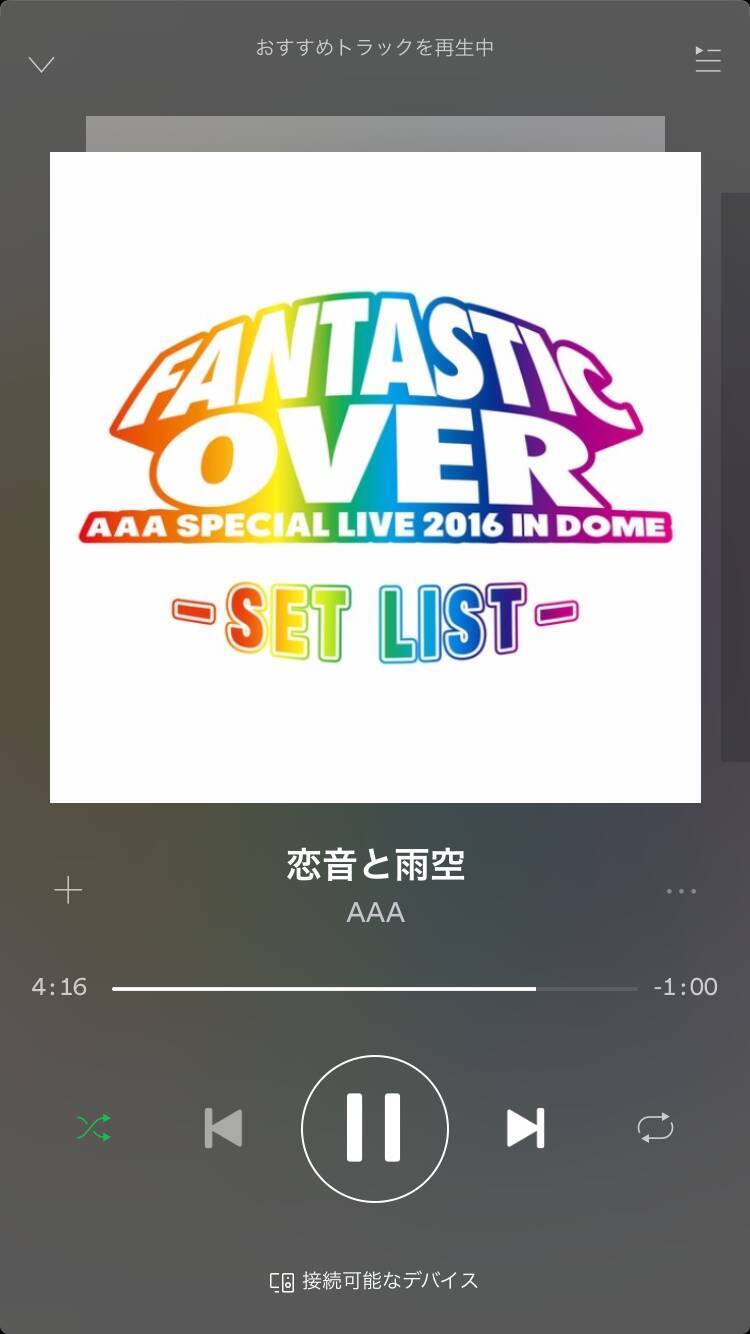Collapse the now playing screen
750x1334 pixels.
point(41,65)
